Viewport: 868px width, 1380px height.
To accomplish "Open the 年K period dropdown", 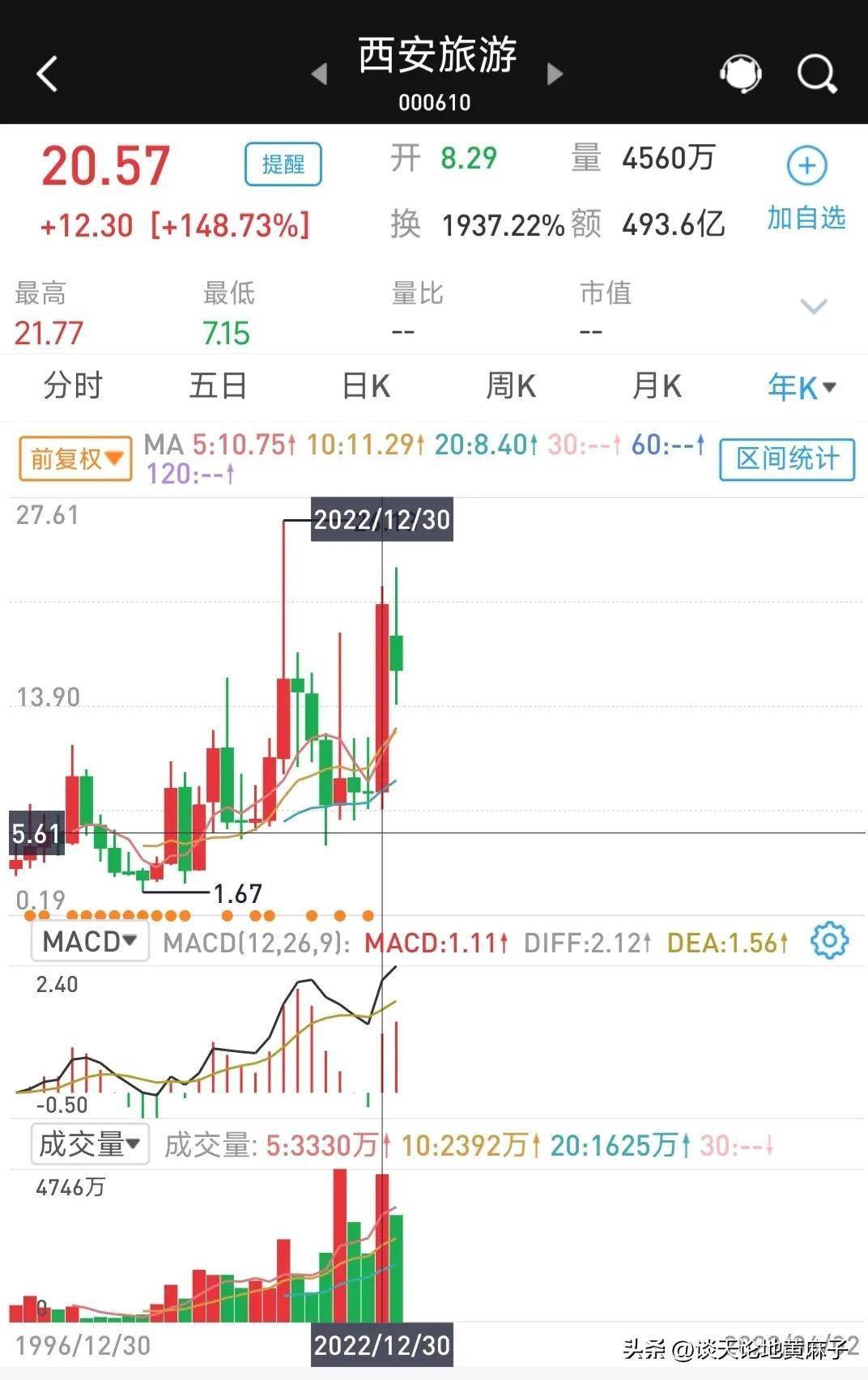I will 802,388.
